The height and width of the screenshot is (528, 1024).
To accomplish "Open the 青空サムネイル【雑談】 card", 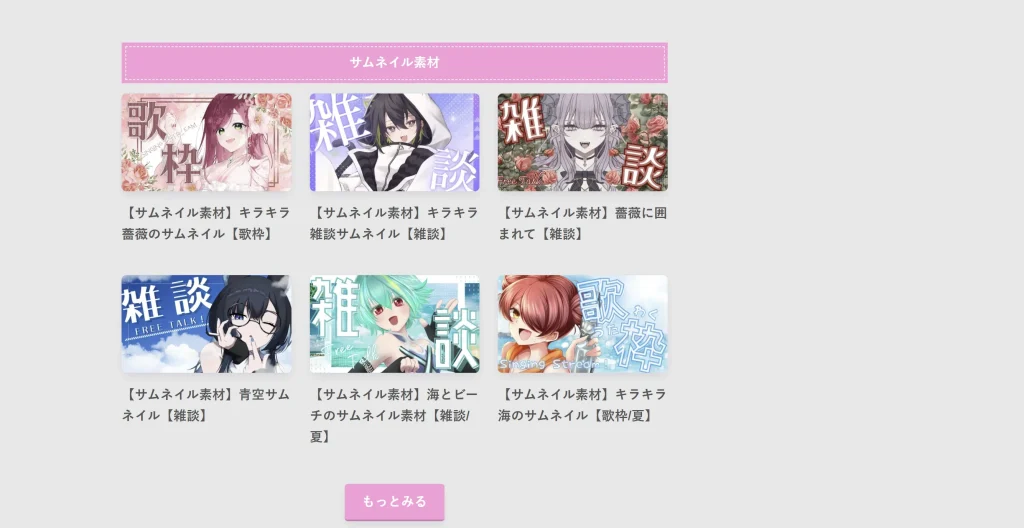I will click(x=206, y=324).
